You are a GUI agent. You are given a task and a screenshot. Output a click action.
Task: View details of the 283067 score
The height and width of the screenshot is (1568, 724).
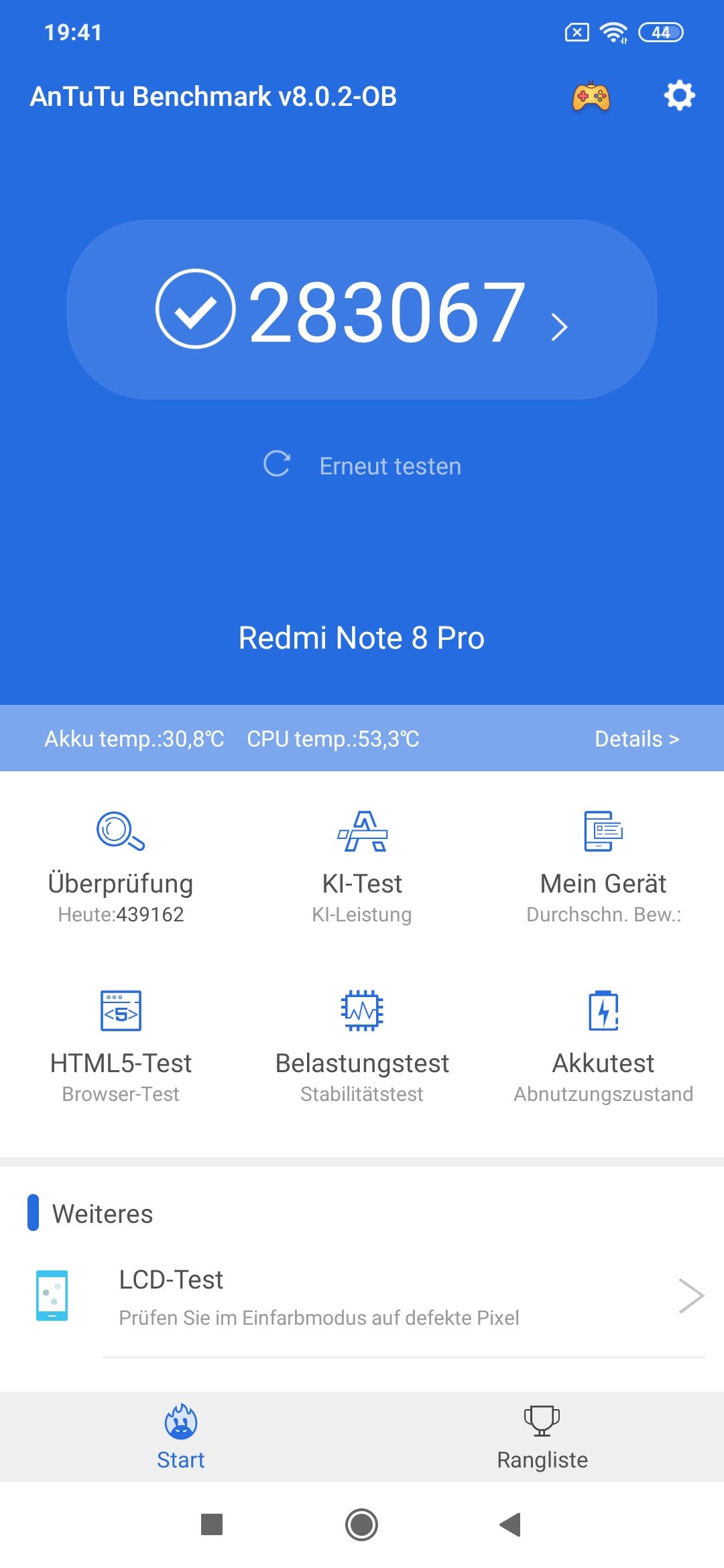(362, 310)
